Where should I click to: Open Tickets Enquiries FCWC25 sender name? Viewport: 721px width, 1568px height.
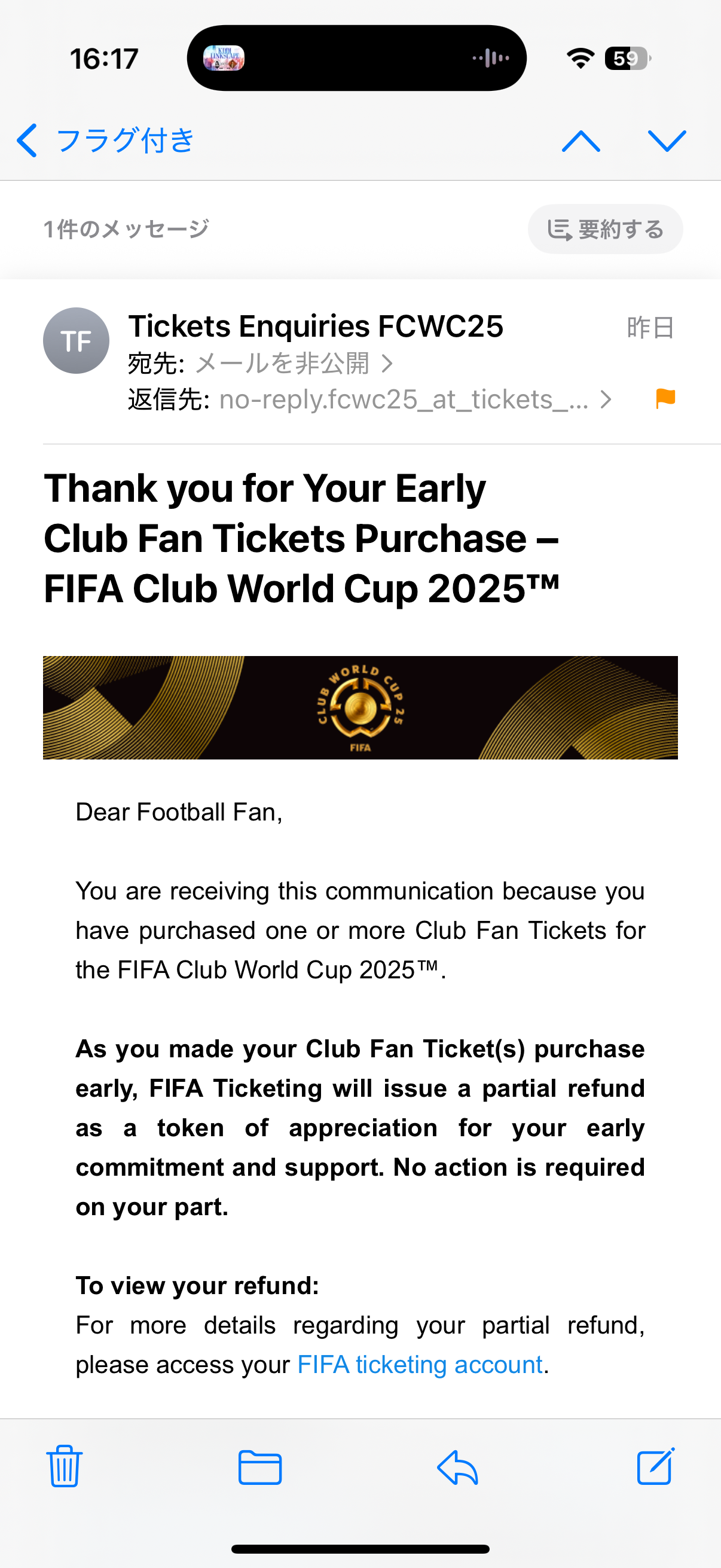pyautogui.click(x=316, y=327)
